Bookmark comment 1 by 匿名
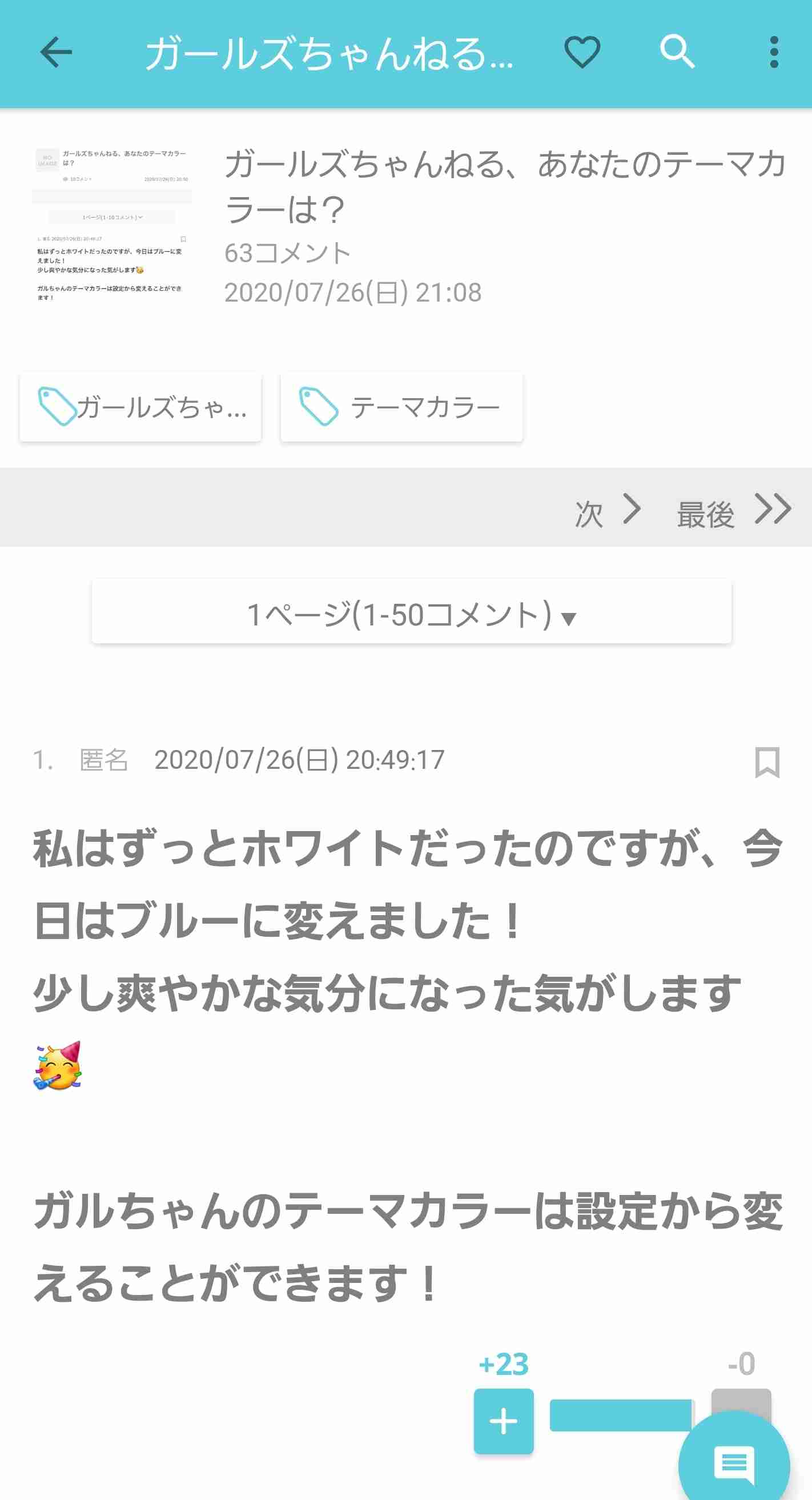Image resolution: width=812 pixels, height=1500 pixels. coord(766,761)
